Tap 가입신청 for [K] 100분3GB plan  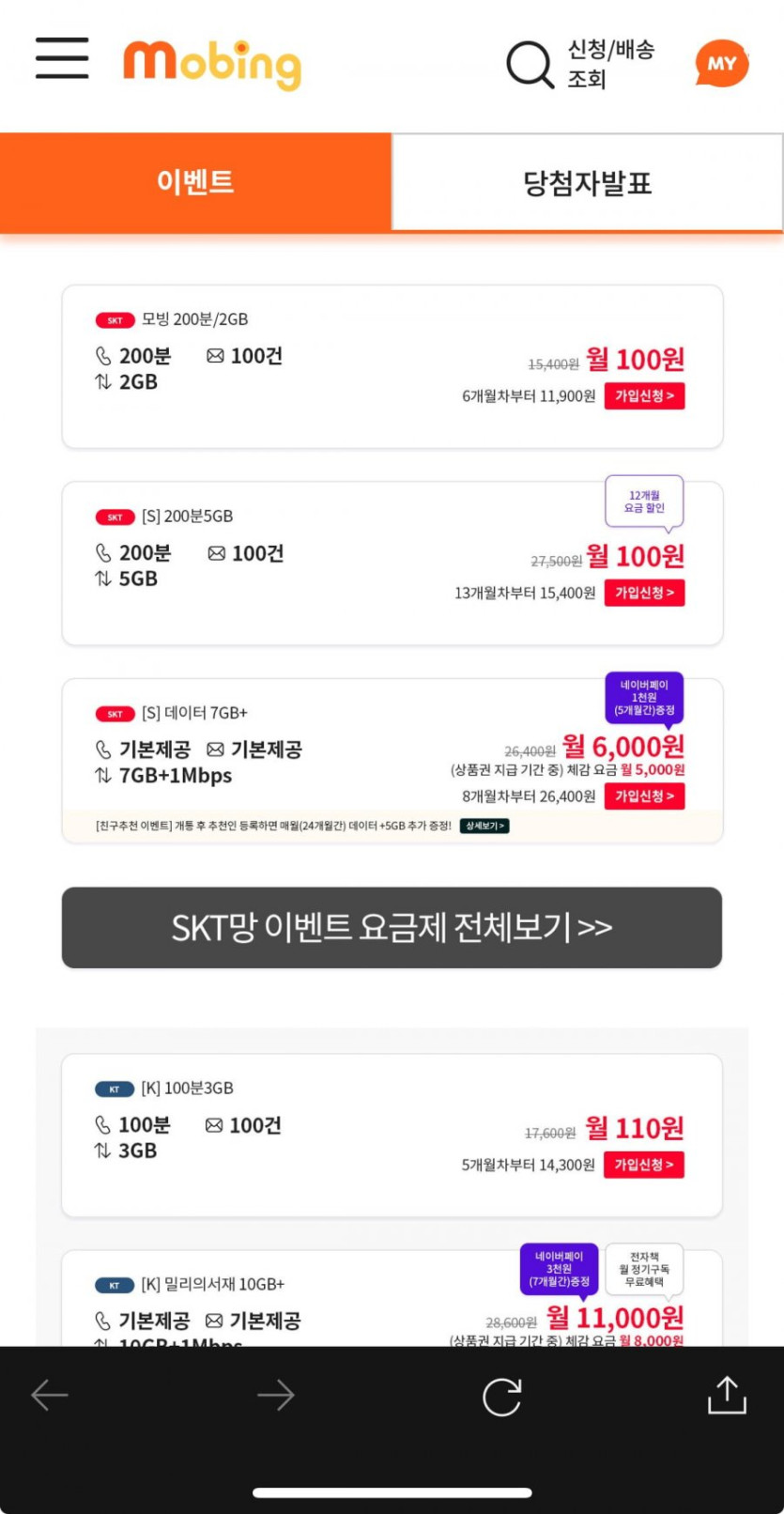pyautogui.click(x=643, y=1165)
